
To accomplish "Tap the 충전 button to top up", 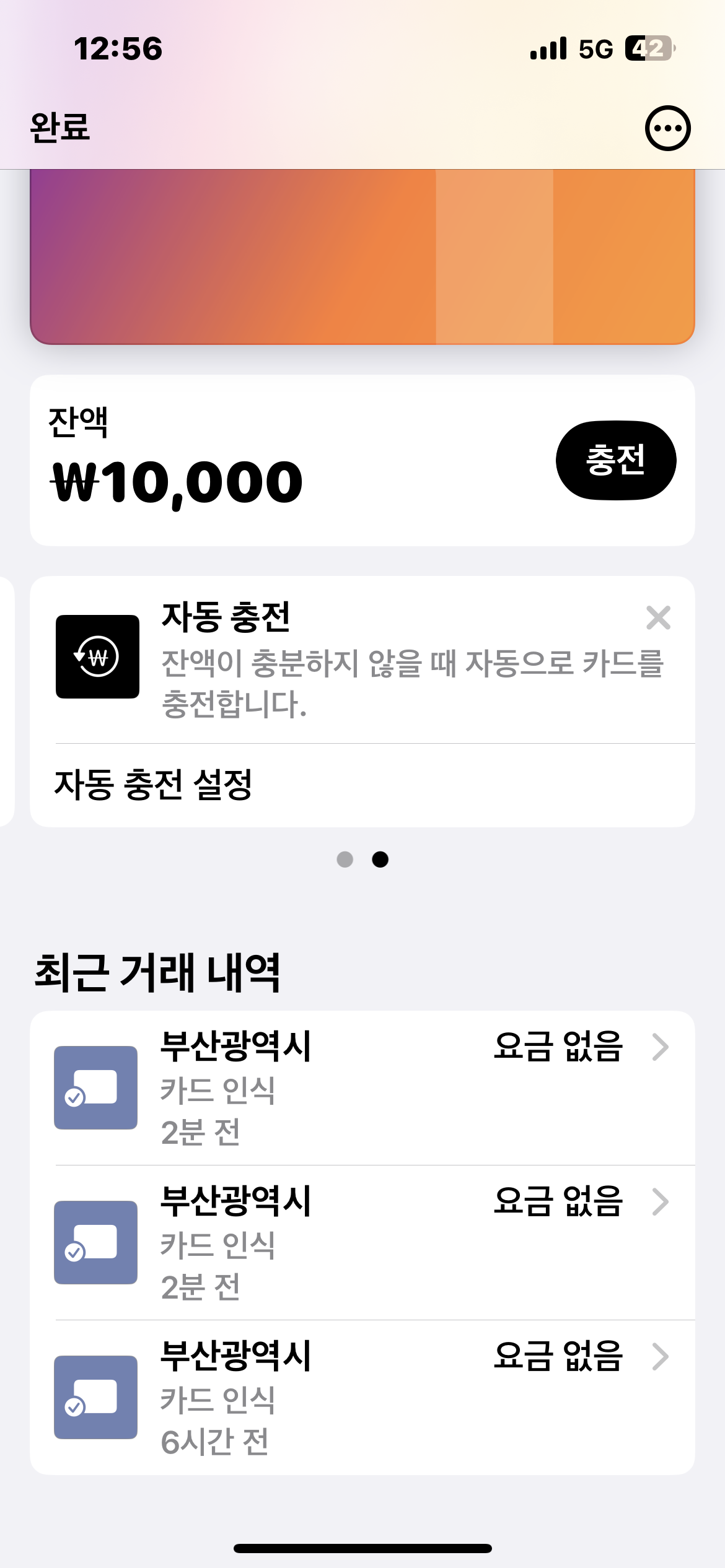I will click(615, 460).
